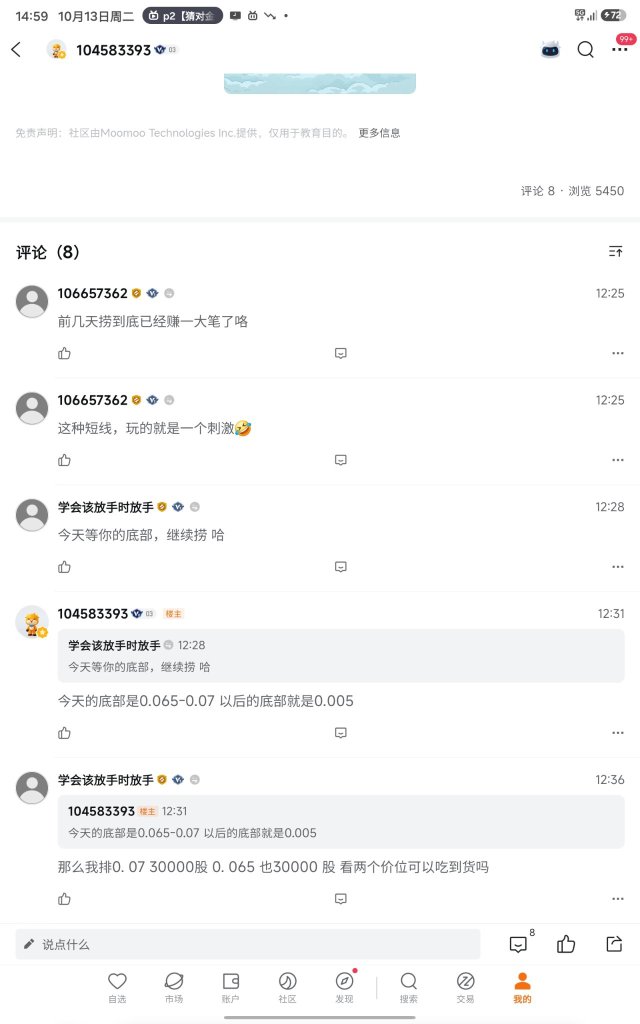Open the comments icon showing 8
640x1024 pixels.
520,944
